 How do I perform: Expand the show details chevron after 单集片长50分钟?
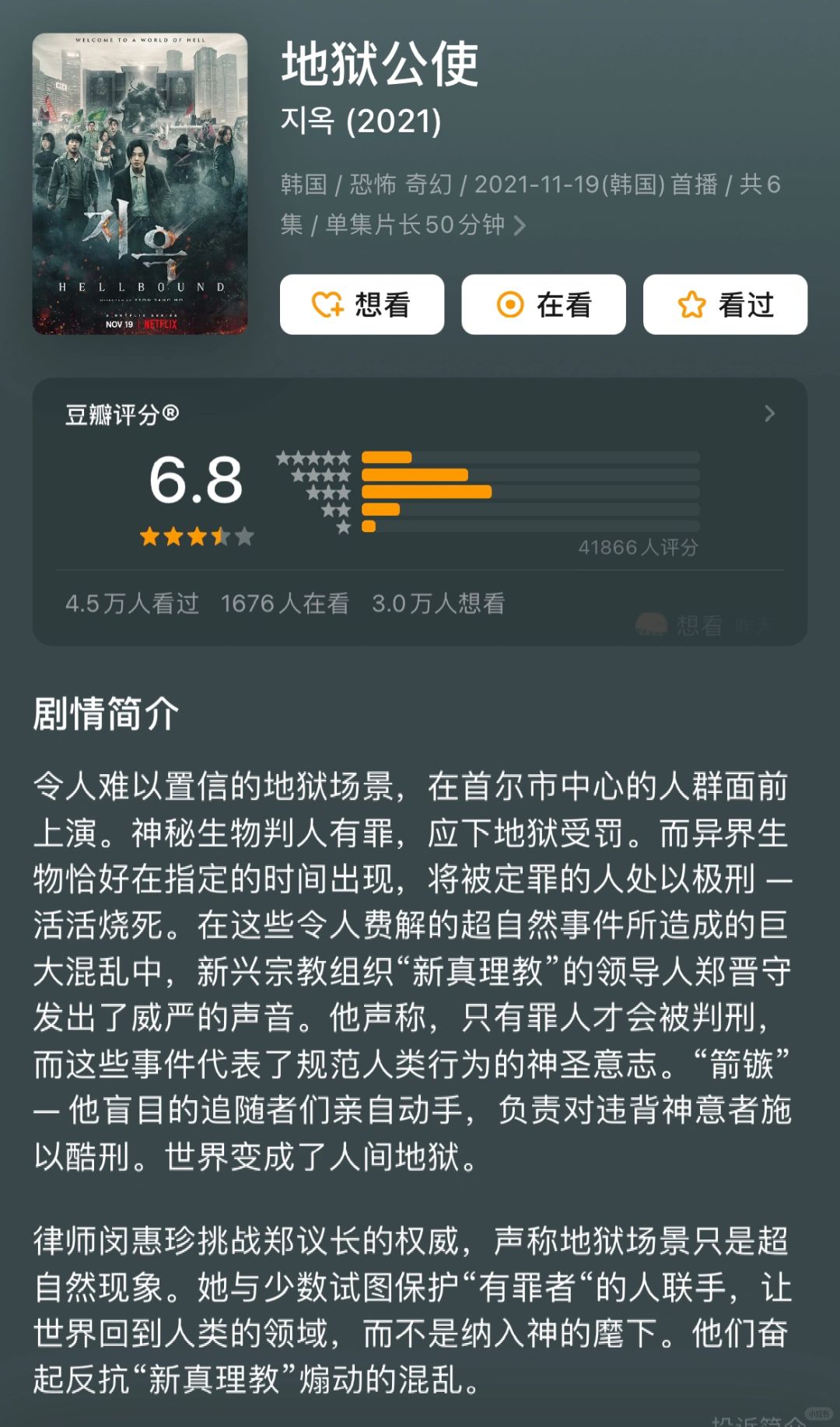coord(520,226)
